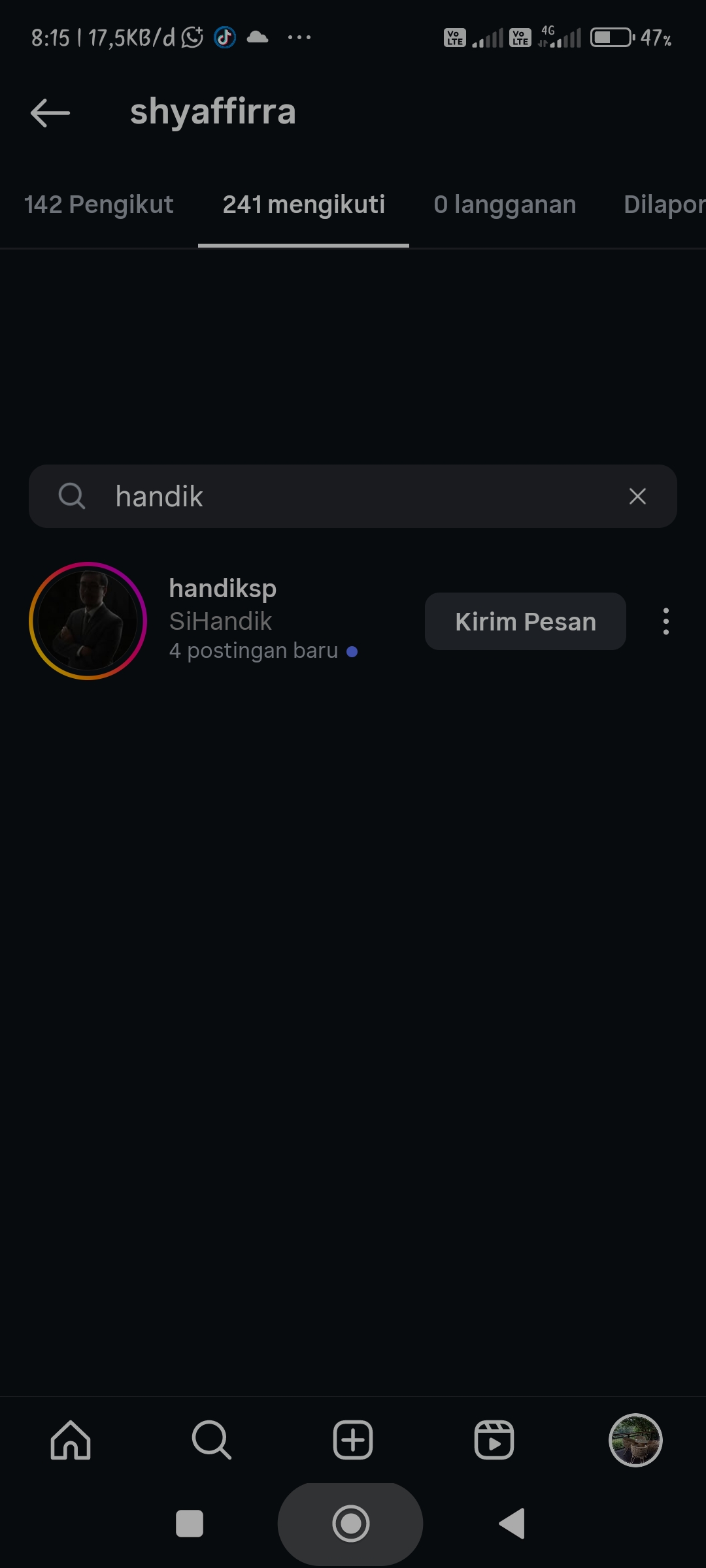Create a new post
The image size is (706, 1568).
[353, 1440]
